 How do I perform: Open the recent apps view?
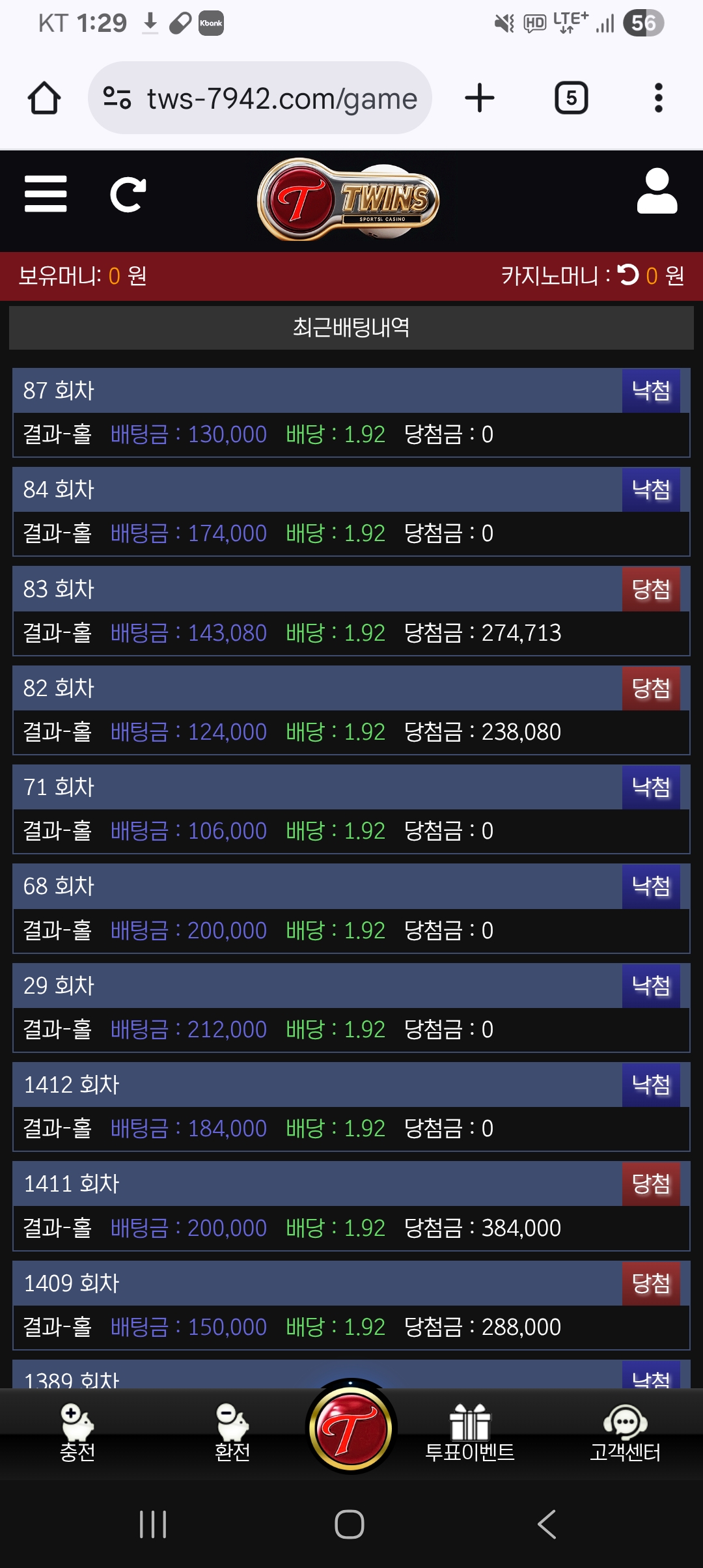pos(153,1524)
